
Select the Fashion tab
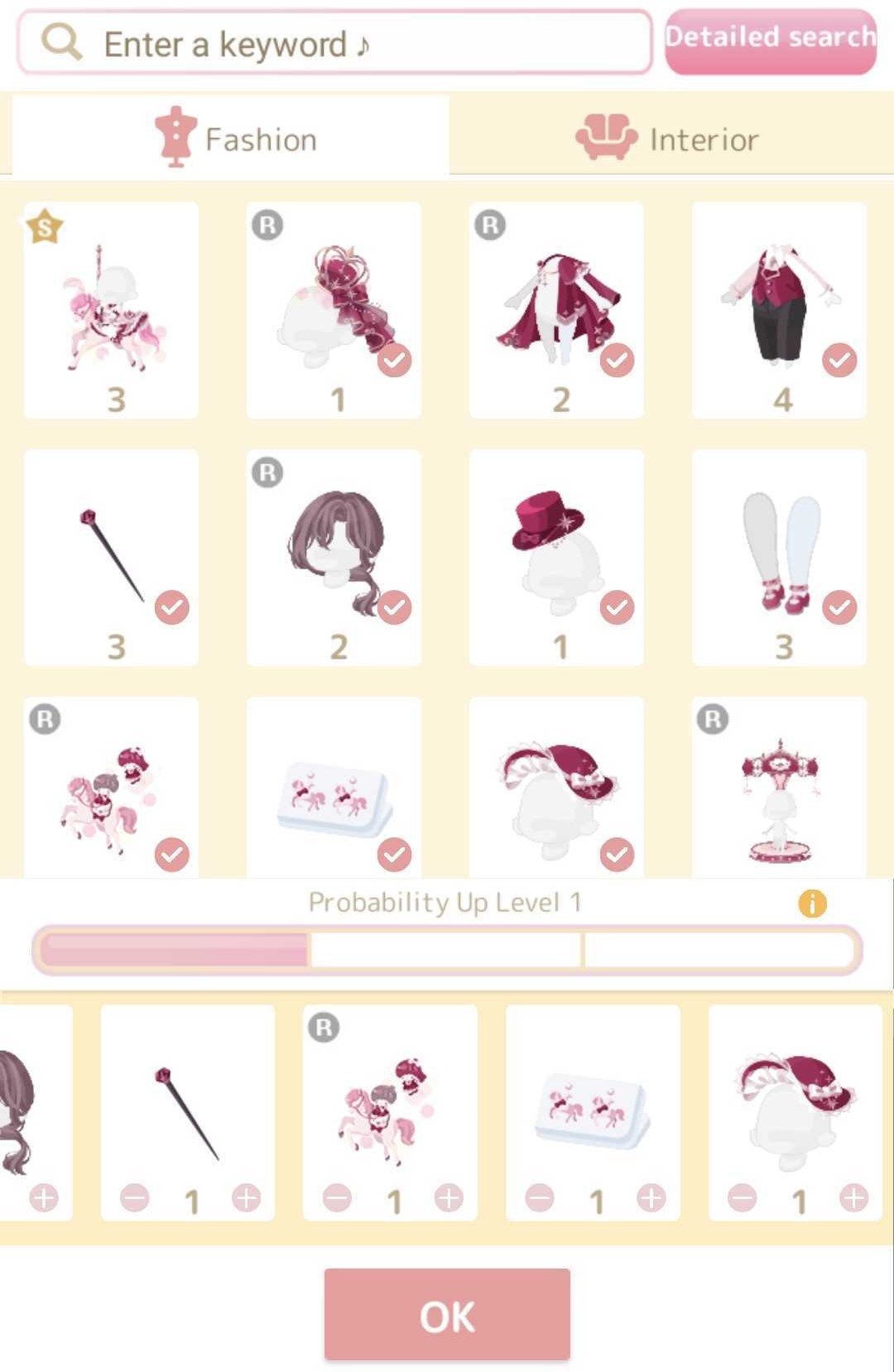click(232, 139)
